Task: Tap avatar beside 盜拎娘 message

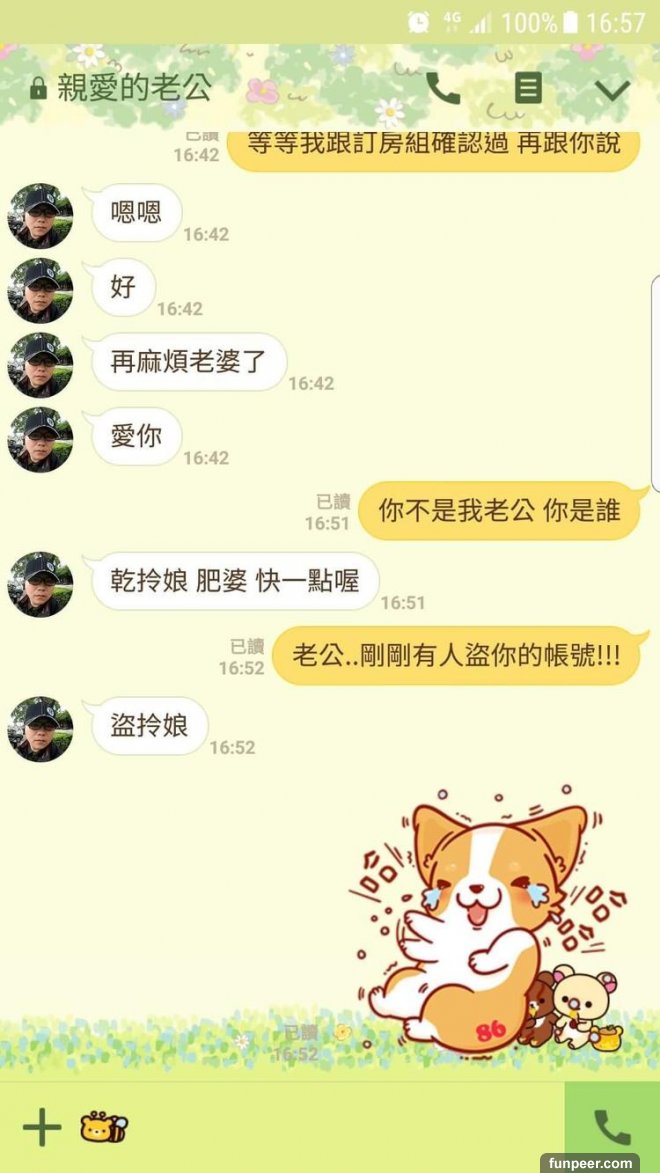Action: 41,729
